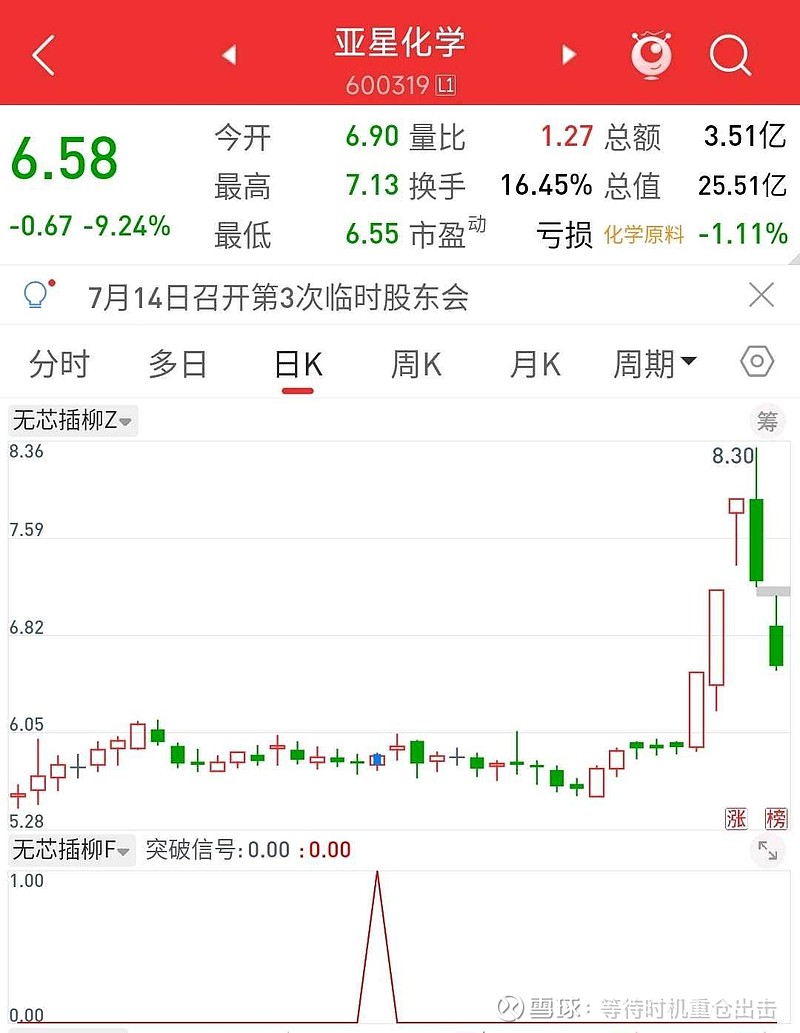Viewport: 800px width, 1033px height.
Task: Switch to the next stock
Action: point(569,55)
